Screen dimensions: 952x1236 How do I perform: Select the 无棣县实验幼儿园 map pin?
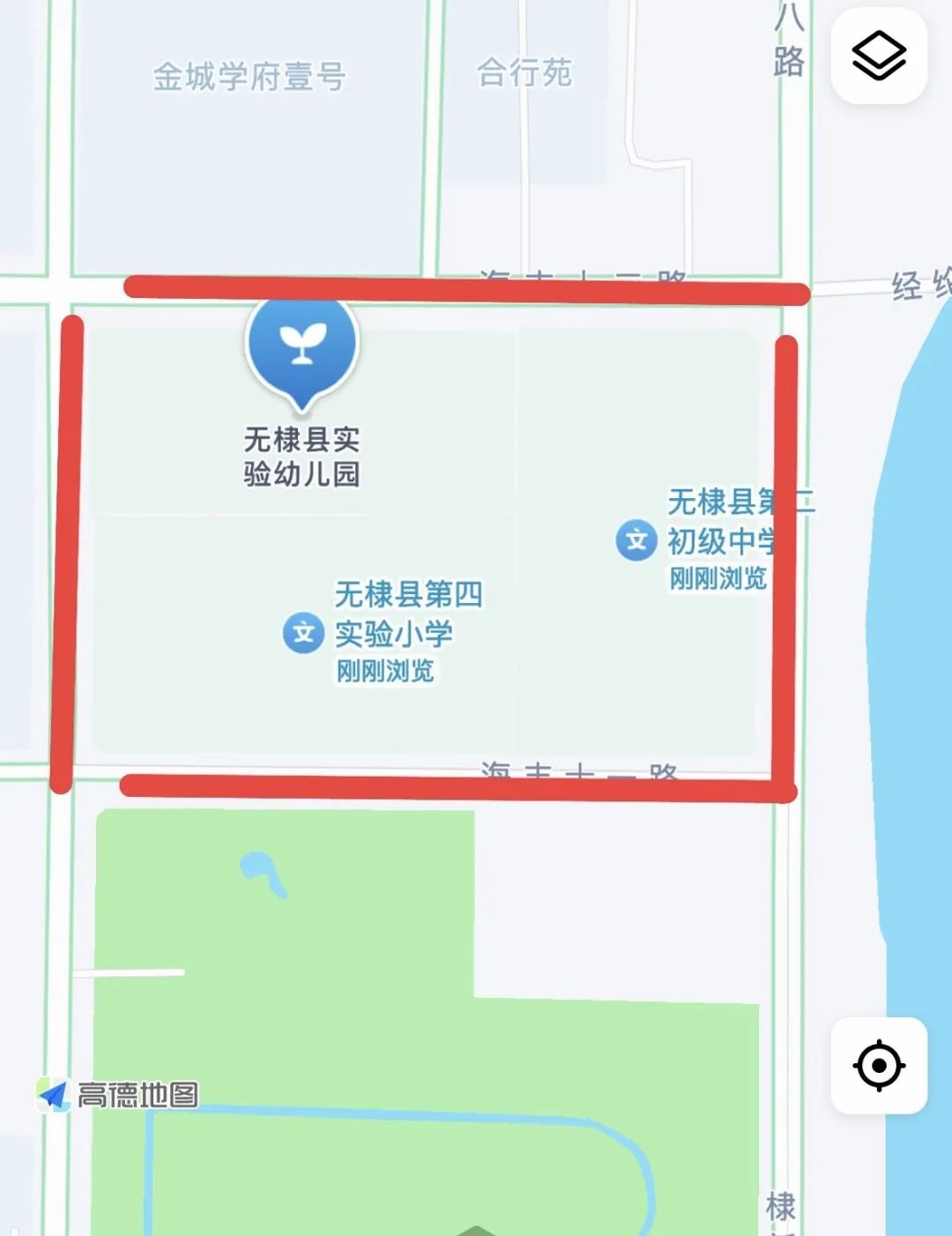click(302, 346)
